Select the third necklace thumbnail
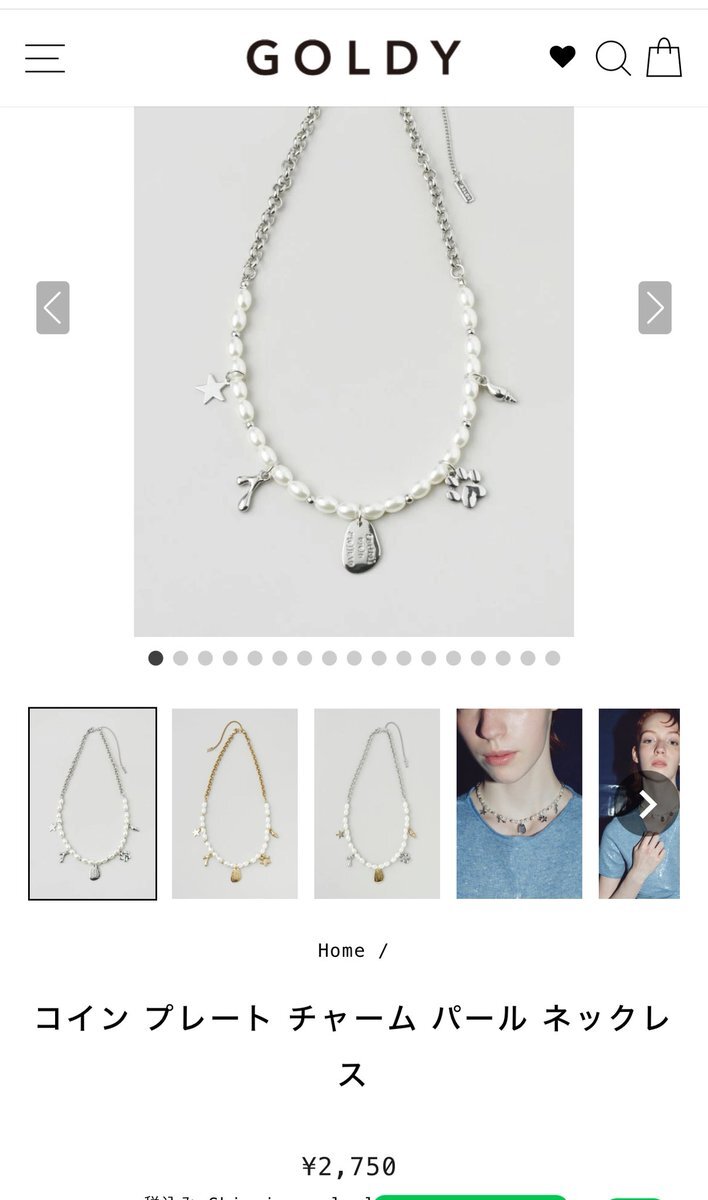This screenshot has height=1200, width=708. coord(377,804)
